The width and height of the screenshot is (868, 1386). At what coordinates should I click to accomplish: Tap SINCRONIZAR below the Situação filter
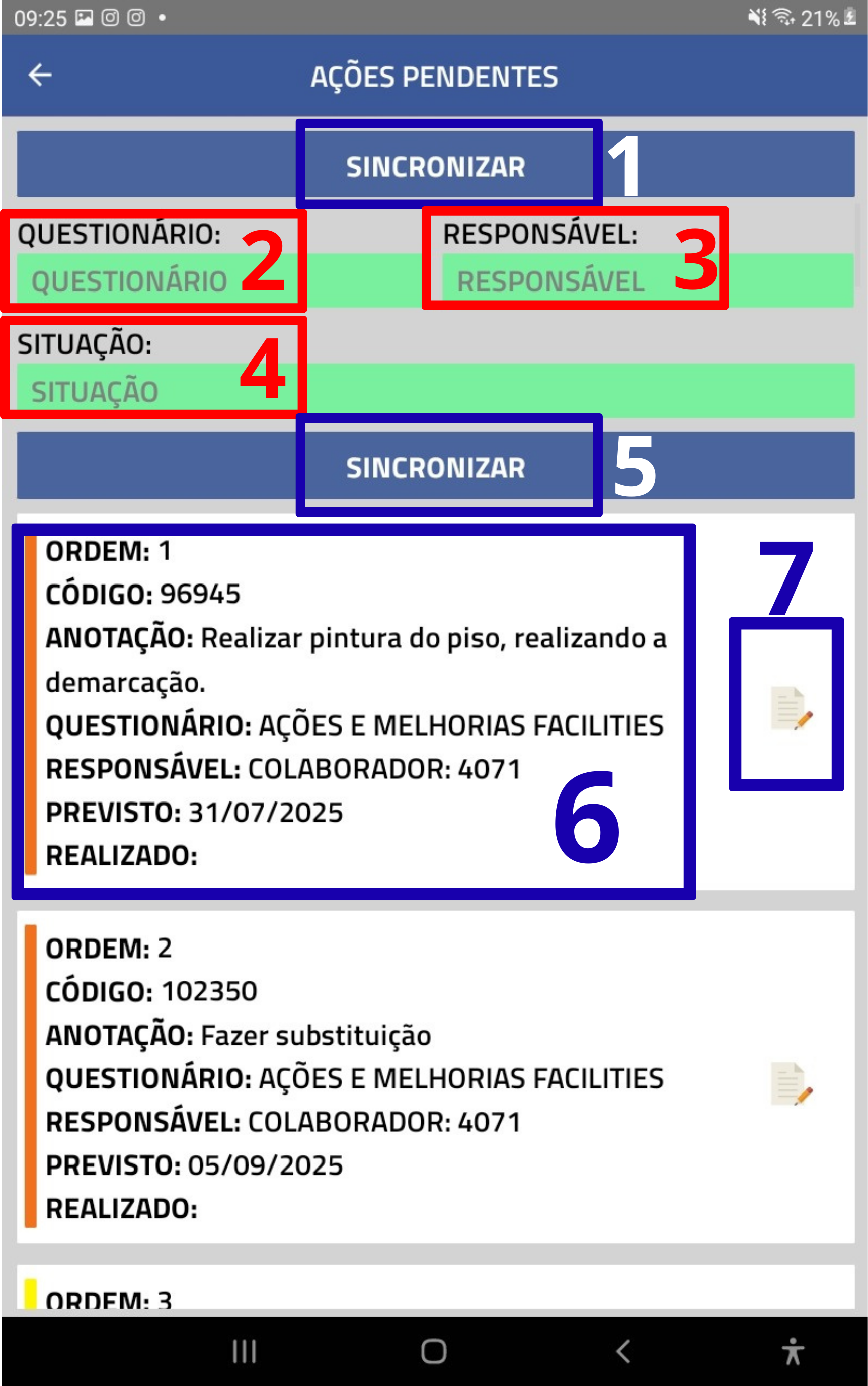point(435,466)
